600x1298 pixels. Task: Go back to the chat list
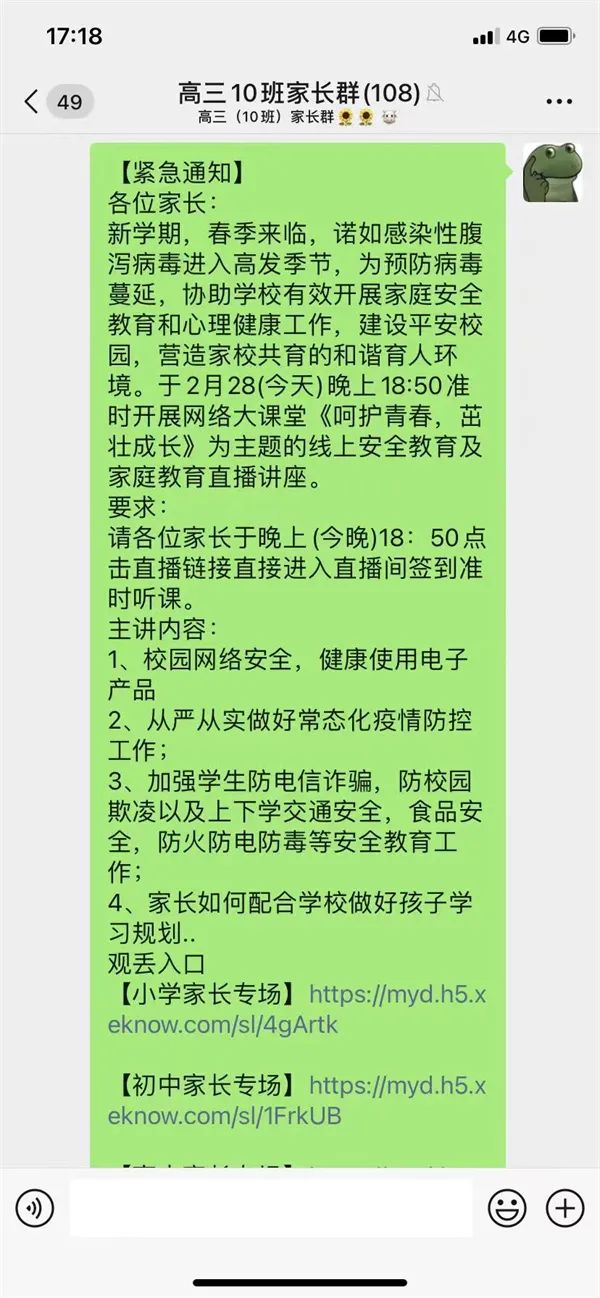click(x=32, y=101)
